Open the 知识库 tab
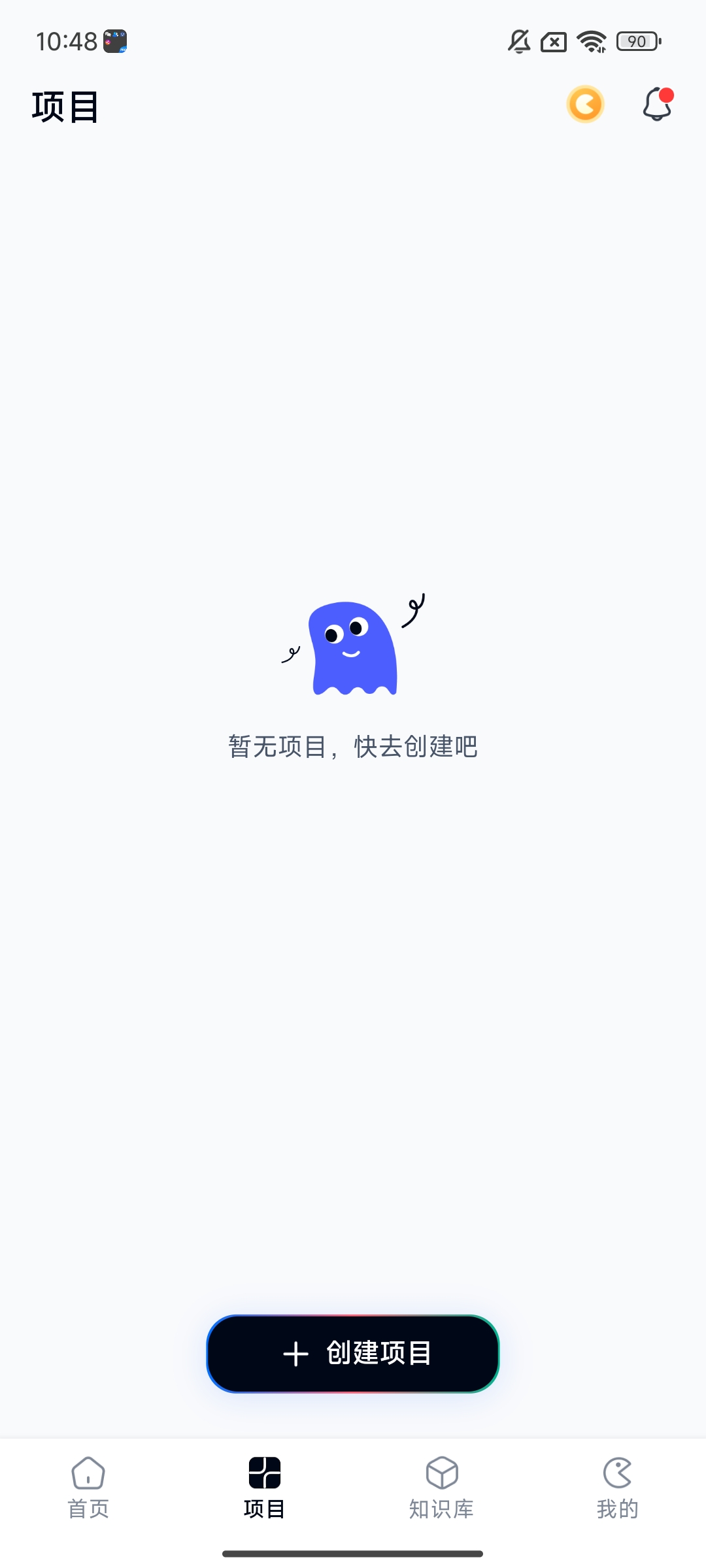706x1568 pixels. (441, 1487)
